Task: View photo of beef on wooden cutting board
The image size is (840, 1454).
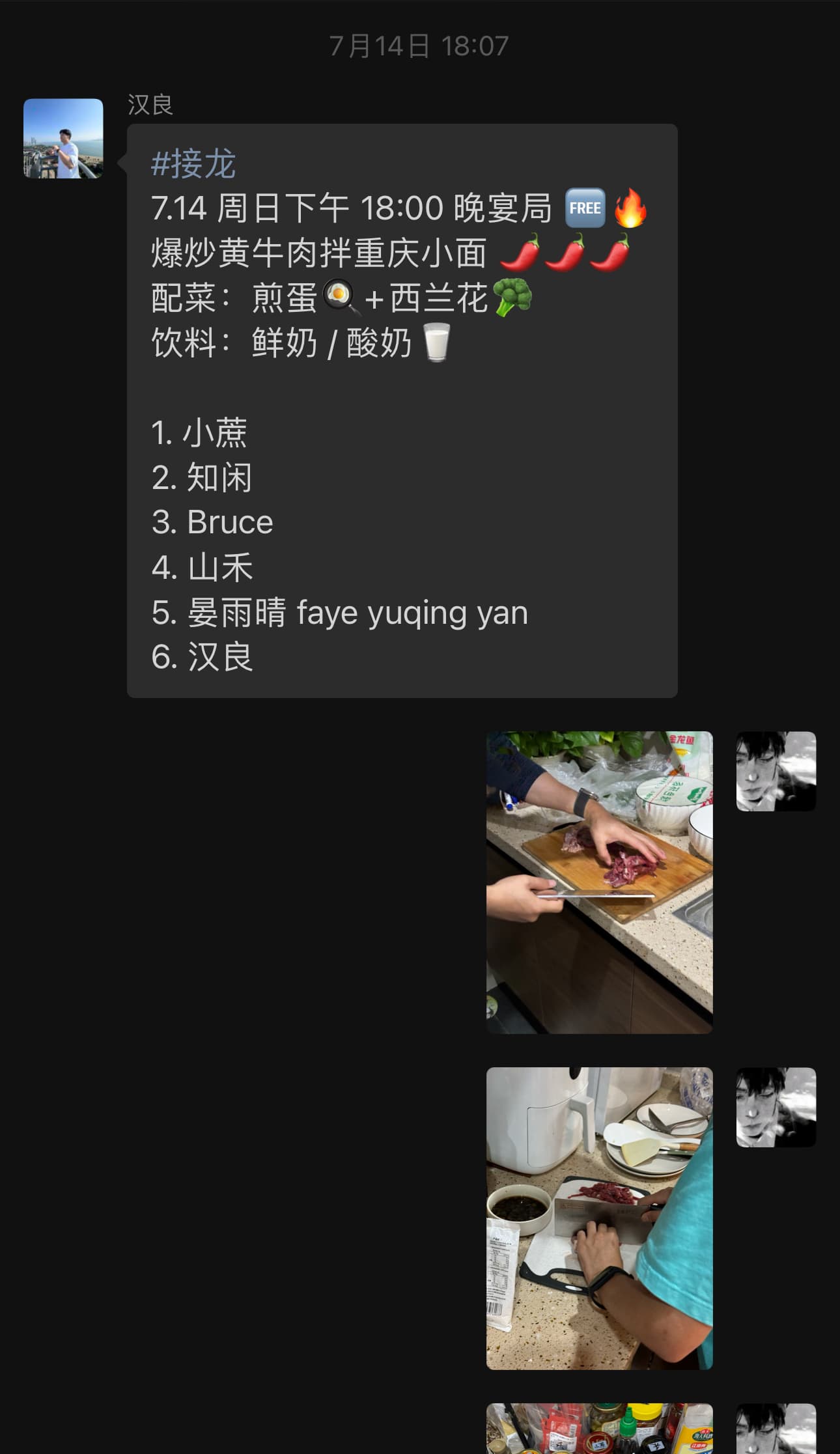Action: (x=599, y=882)
